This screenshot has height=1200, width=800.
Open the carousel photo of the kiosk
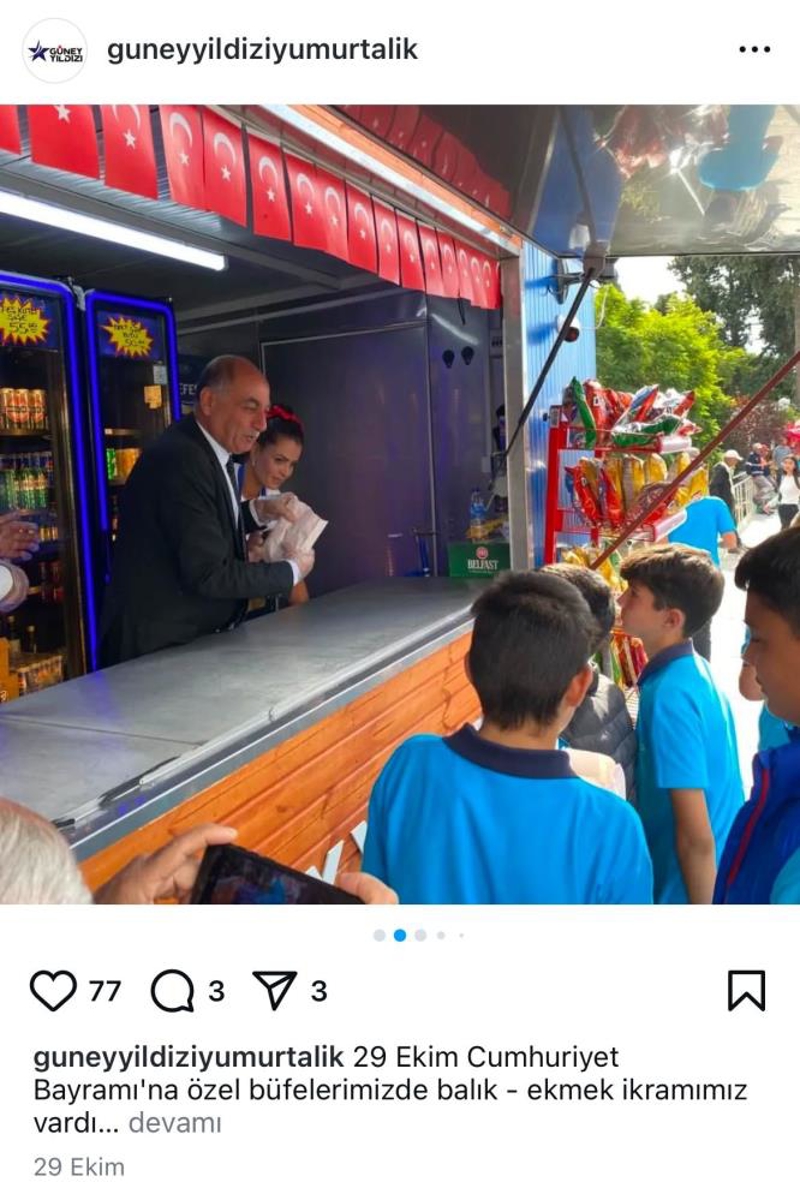pyautogui.click(x=400, y=504)
